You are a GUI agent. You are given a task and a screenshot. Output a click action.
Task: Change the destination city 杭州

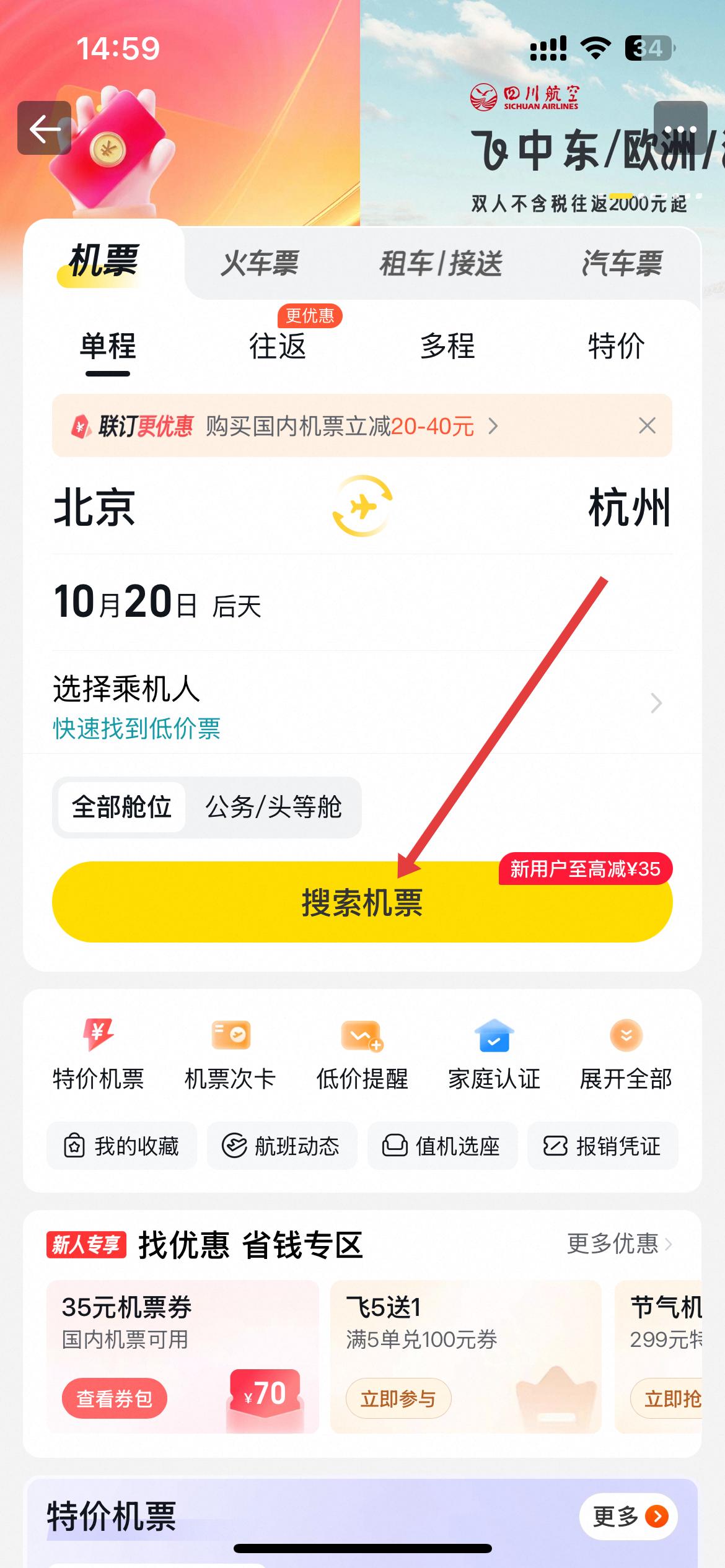point(629,508)
